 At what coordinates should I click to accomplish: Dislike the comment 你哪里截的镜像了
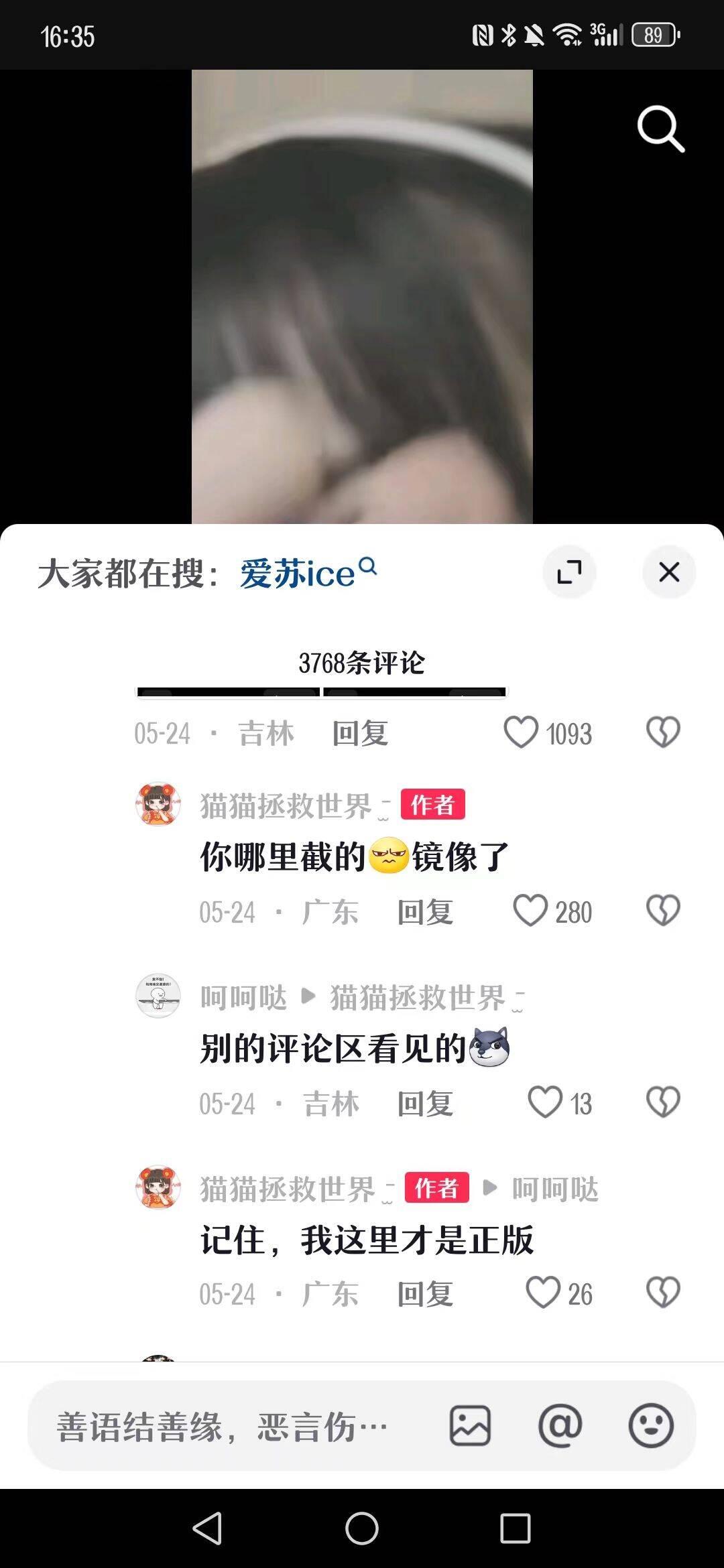pyautogui.click(x=663, y=911)
